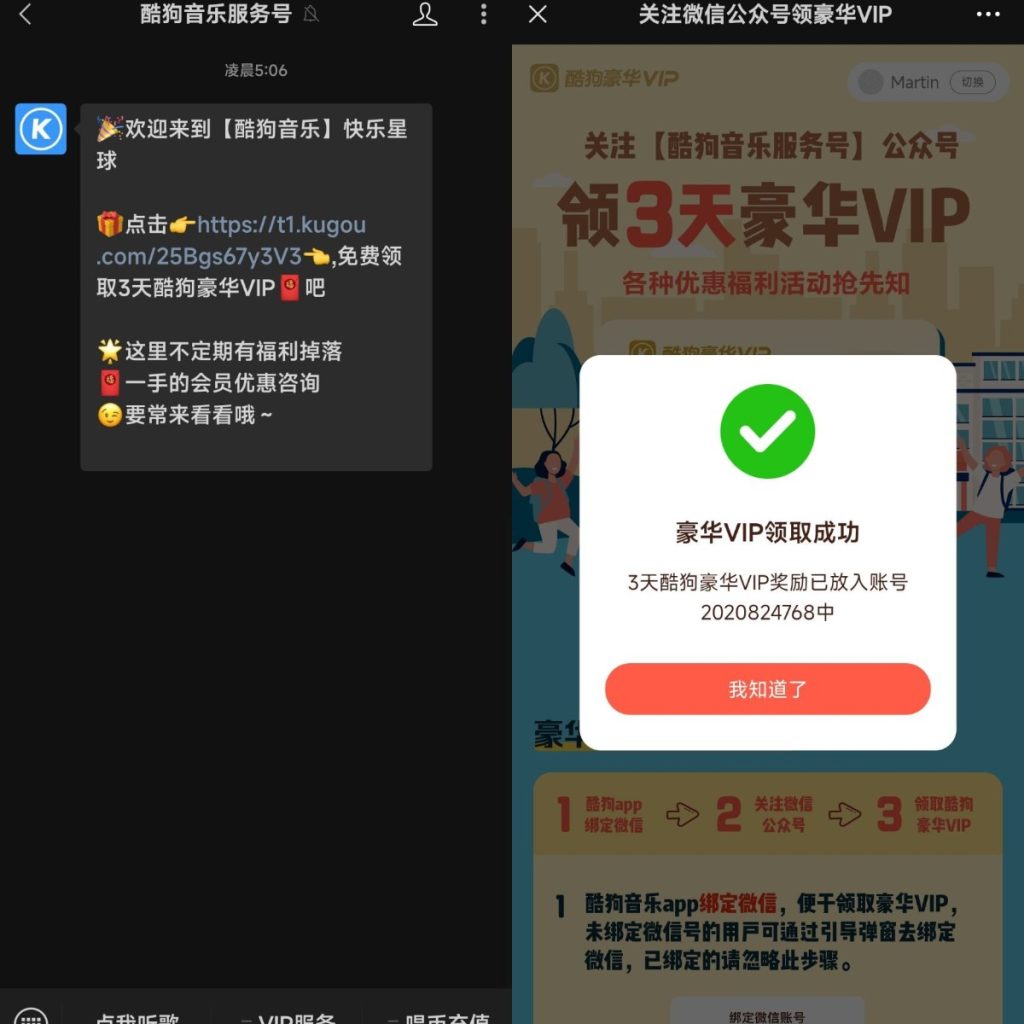Open the 酷狗音乐服务号 account profile icon
The width and height of the screenshot is (1024, 1024).
pyautogui.click(x=425, y=14)
